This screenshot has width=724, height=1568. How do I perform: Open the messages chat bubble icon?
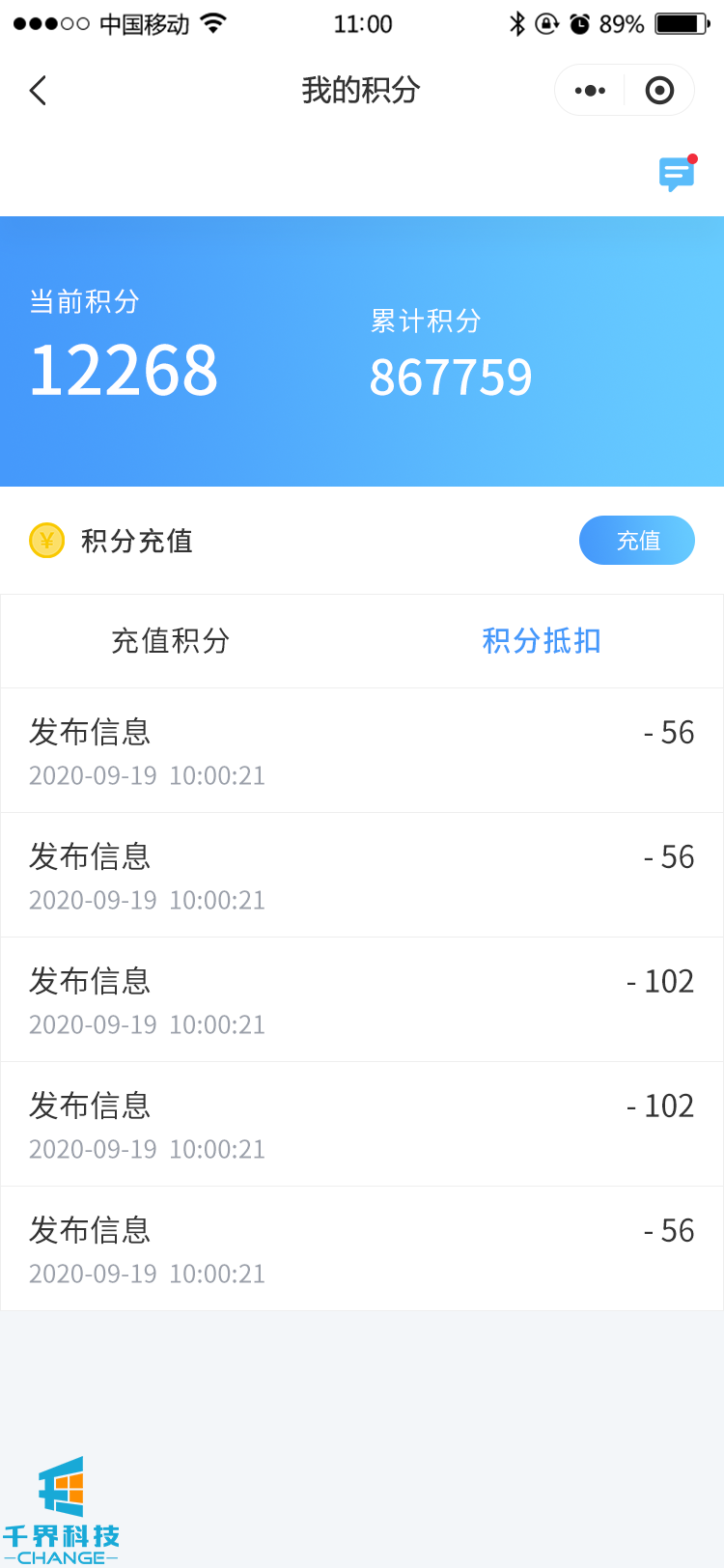676,174
